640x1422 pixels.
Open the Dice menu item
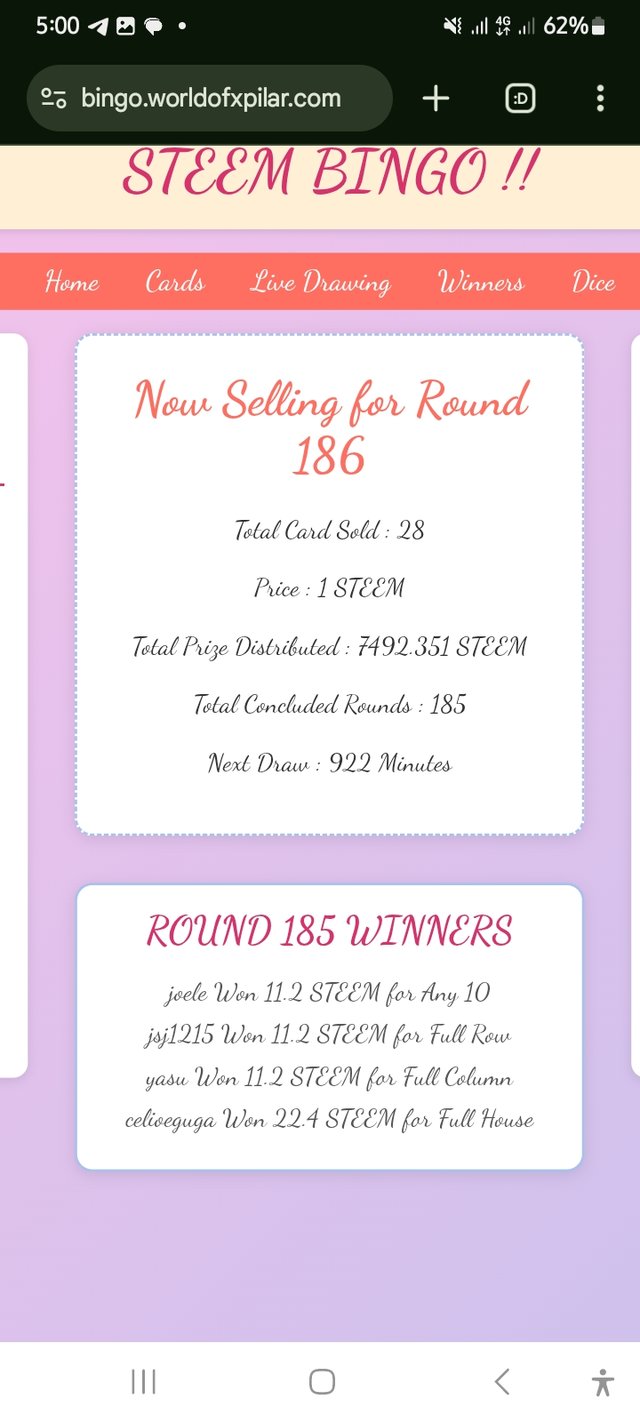(593, 283)
